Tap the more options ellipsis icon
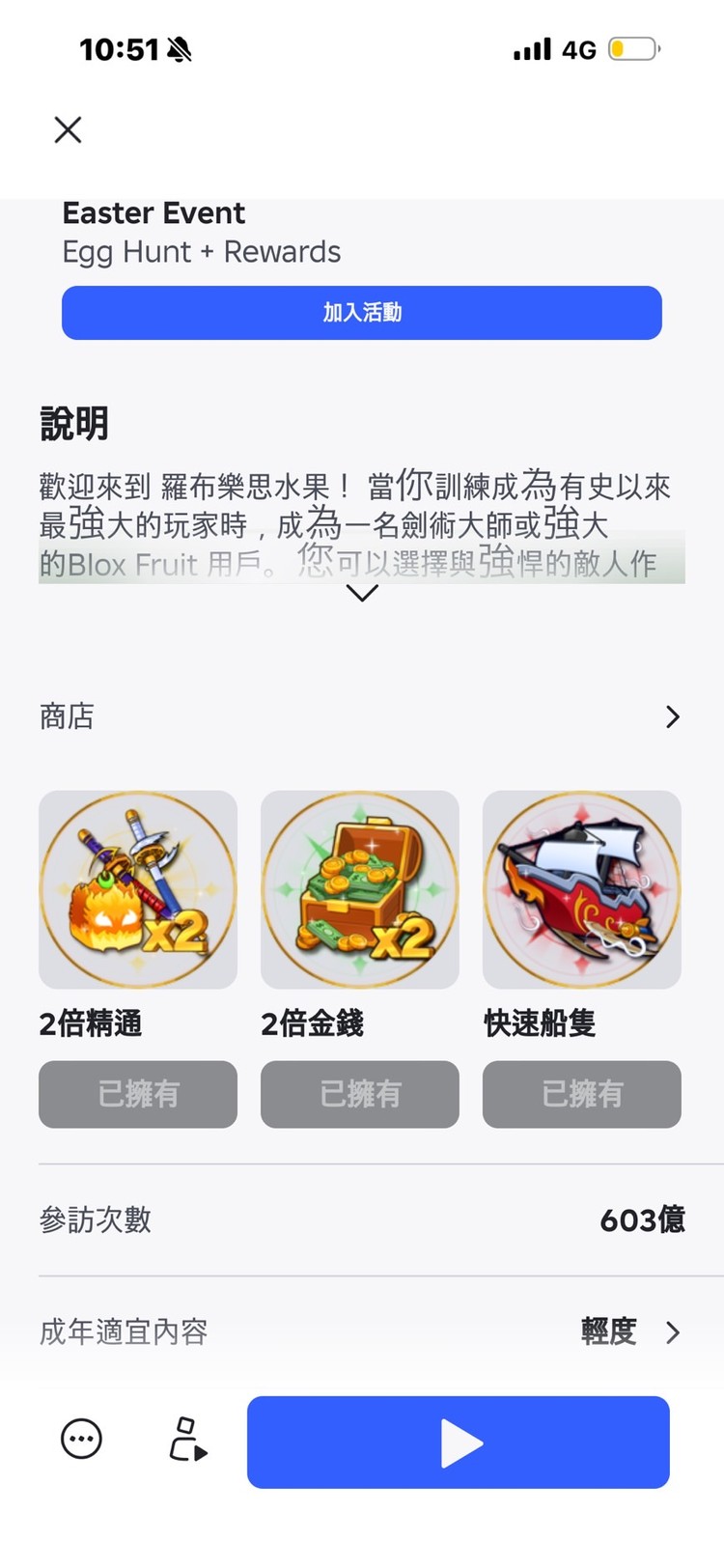724x1568 pixels. tap(81, 1440)
